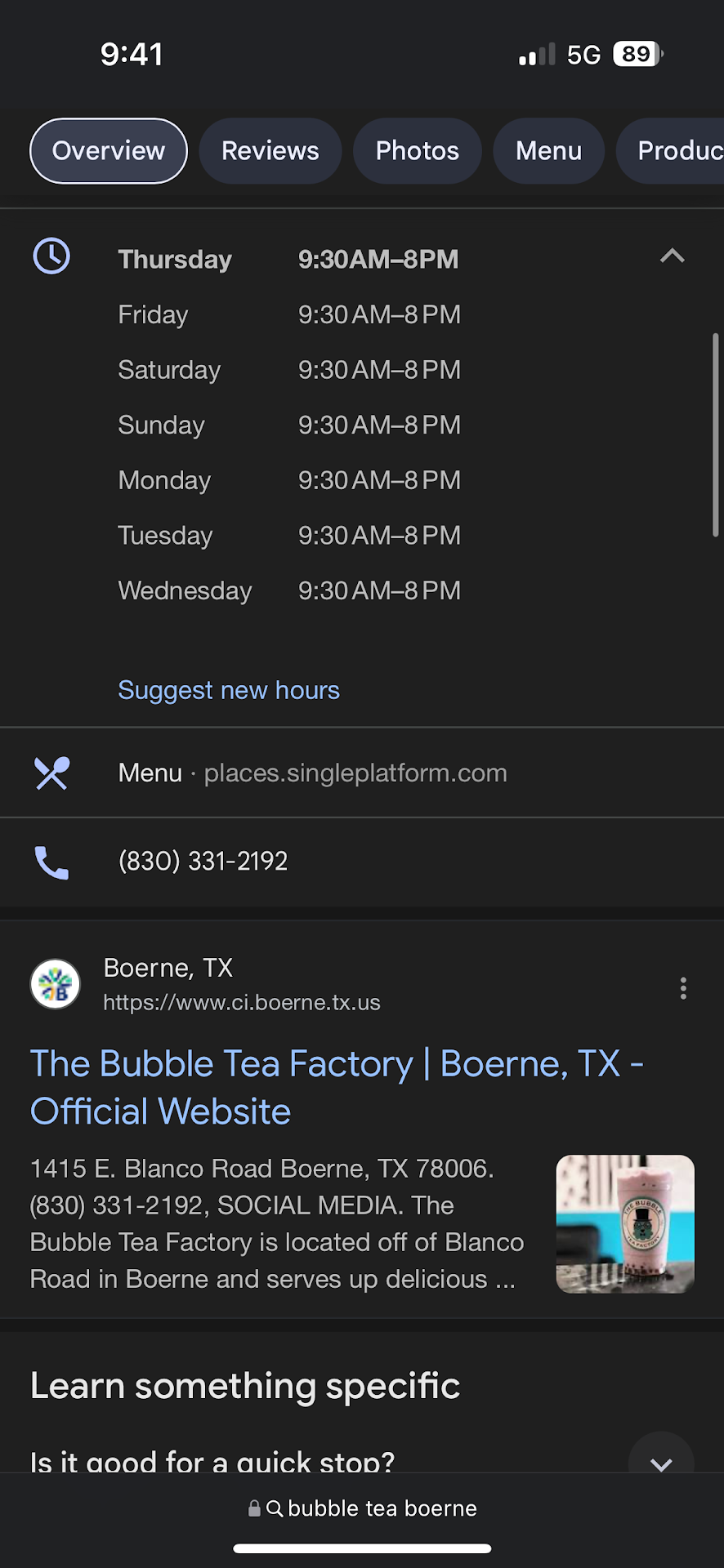The width and height of the screenshot is (724, 1568).
Task: Switch to the Reviews tab
Action: [x=270, y=151]
